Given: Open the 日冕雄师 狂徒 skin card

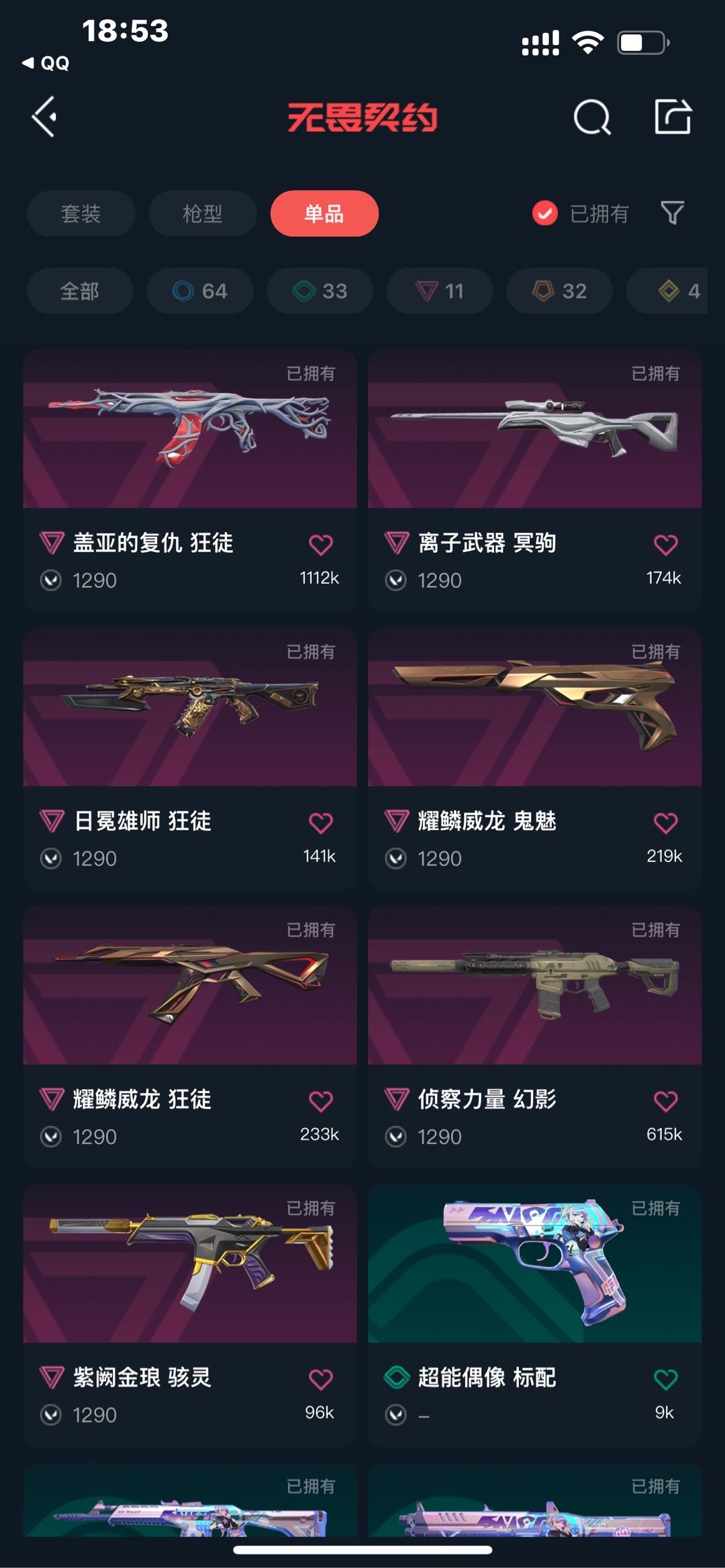Looking at the screenshot, I should tap(190, 758).
